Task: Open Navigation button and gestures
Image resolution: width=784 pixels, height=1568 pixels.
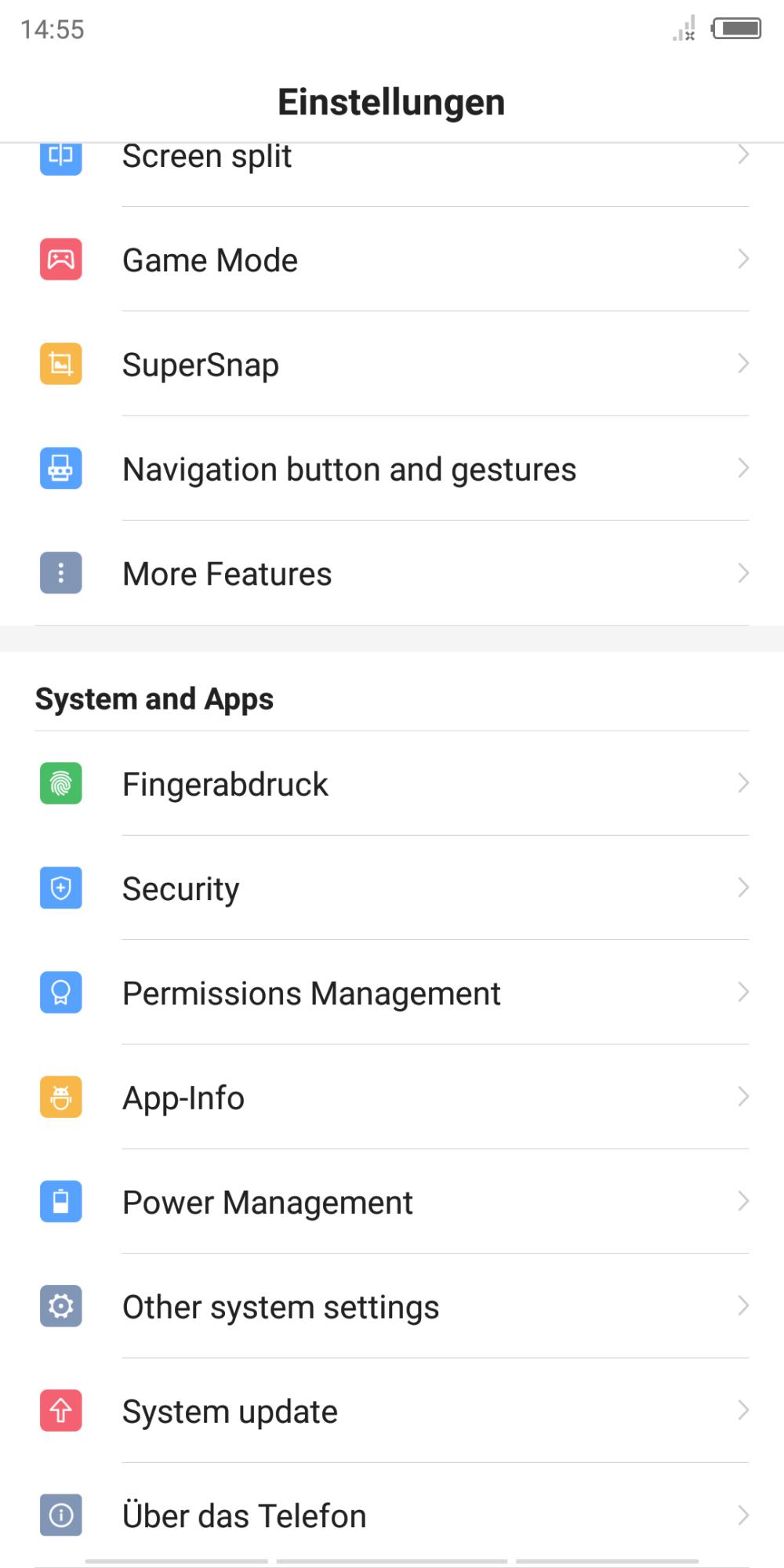Action: 392,469
